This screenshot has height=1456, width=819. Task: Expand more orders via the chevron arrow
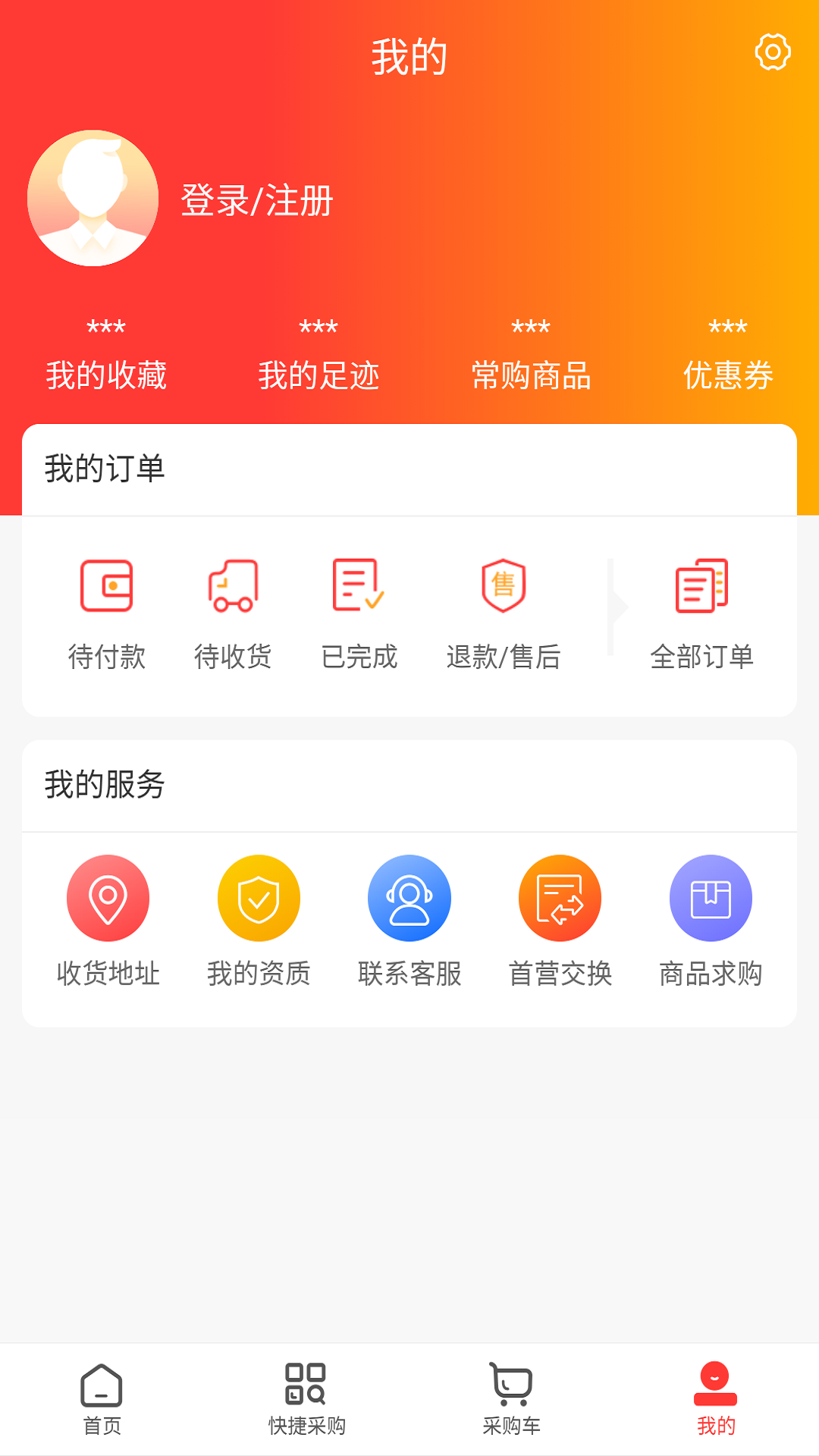point(614,607)
